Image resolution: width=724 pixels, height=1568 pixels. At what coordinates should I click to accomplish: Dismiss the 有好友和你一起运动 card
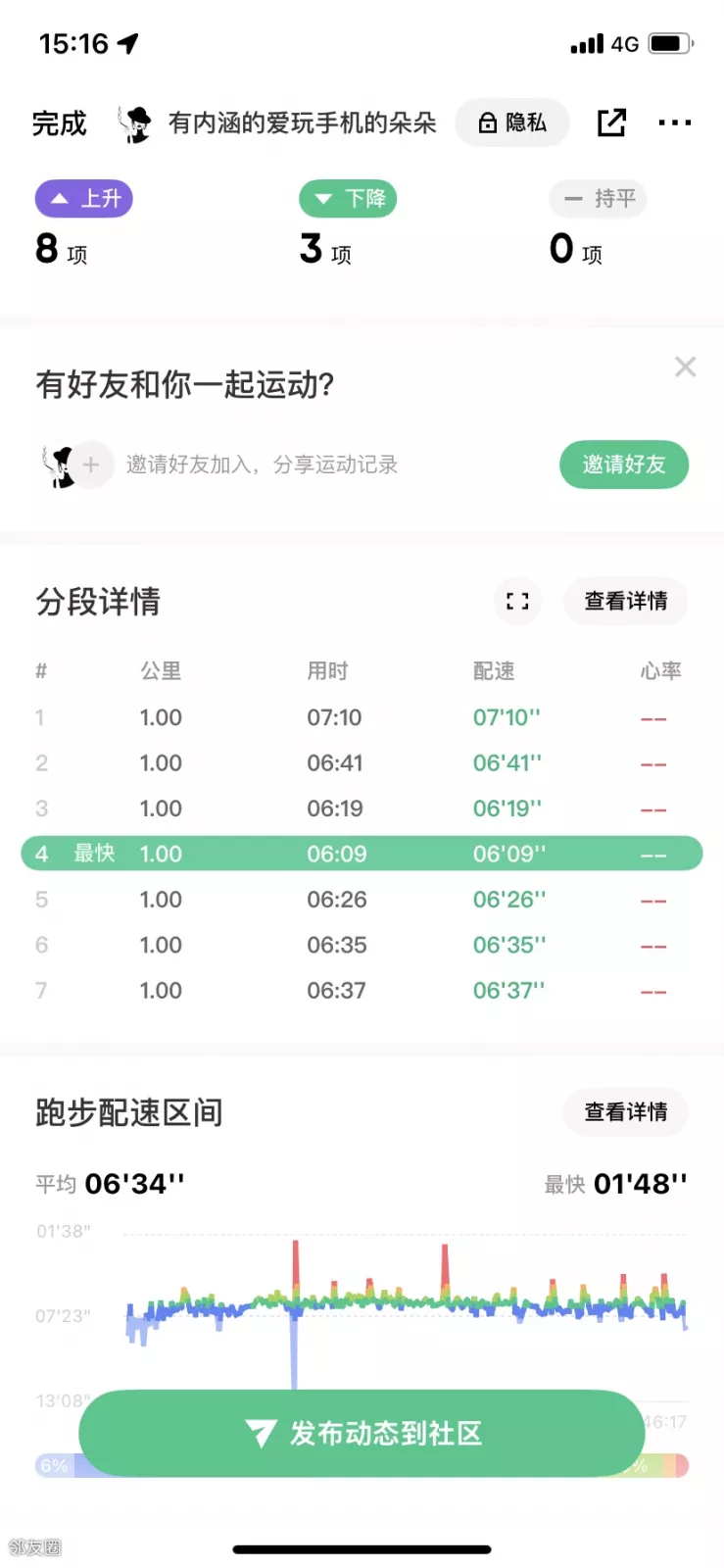click(x=685, y=367)
